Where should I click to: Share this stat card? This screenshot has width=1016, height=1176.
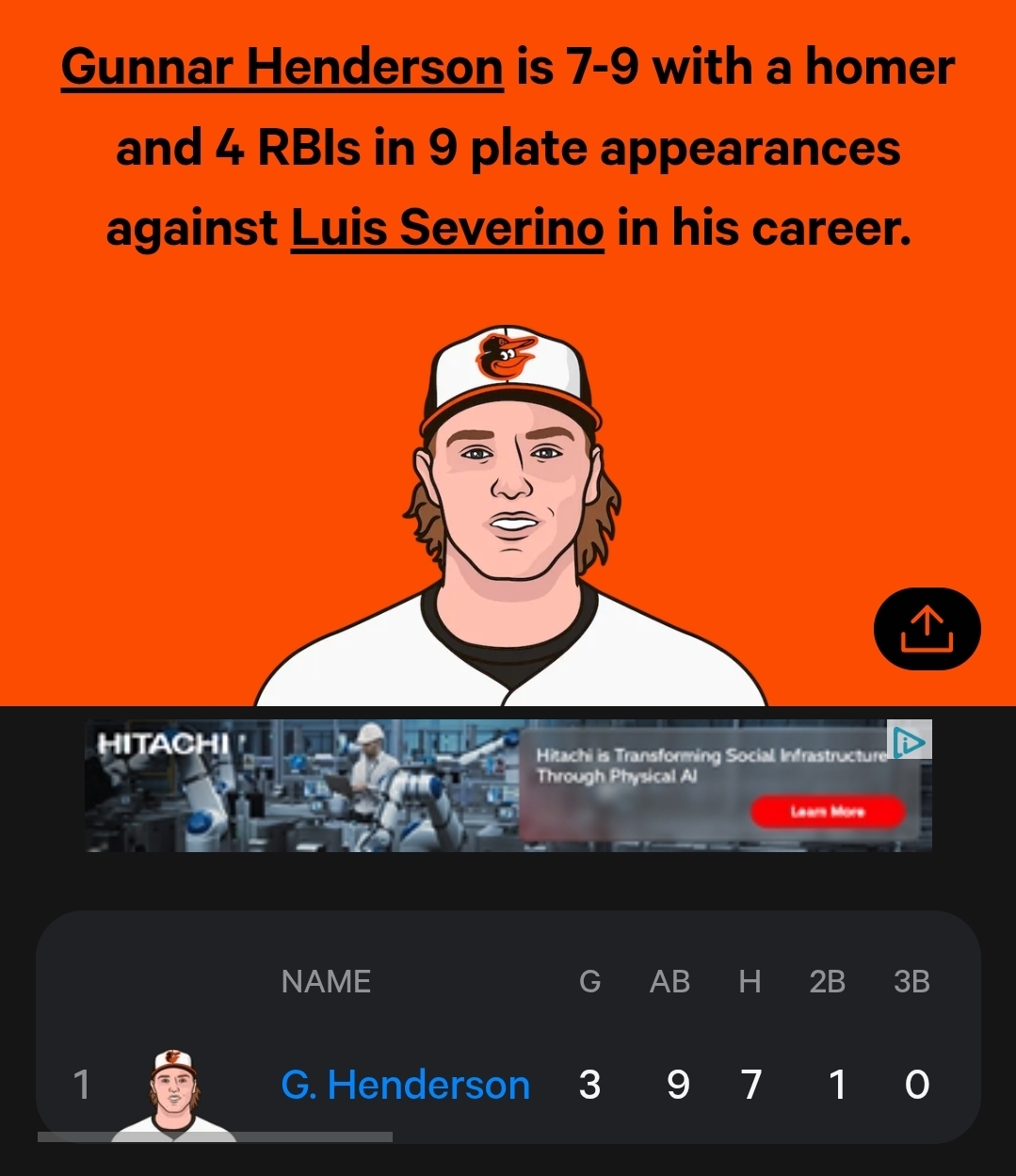(927, 629)
